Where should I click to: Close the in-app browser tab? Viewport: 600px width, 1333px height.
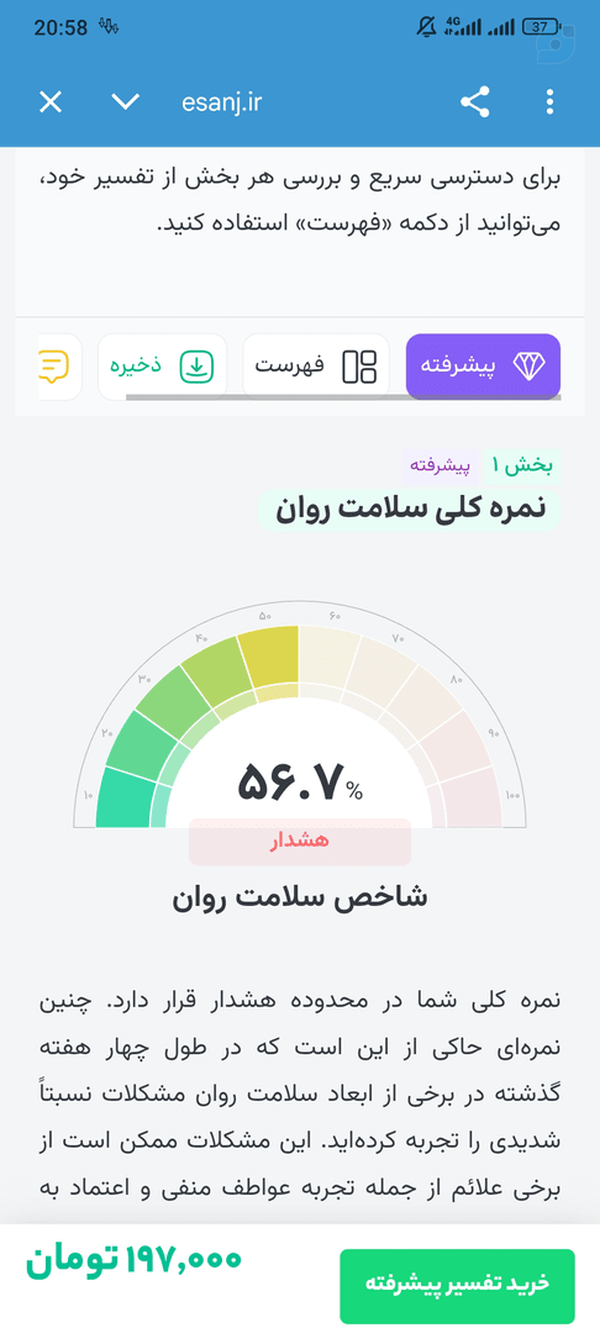pyautogui.click(x=50, y=102)
